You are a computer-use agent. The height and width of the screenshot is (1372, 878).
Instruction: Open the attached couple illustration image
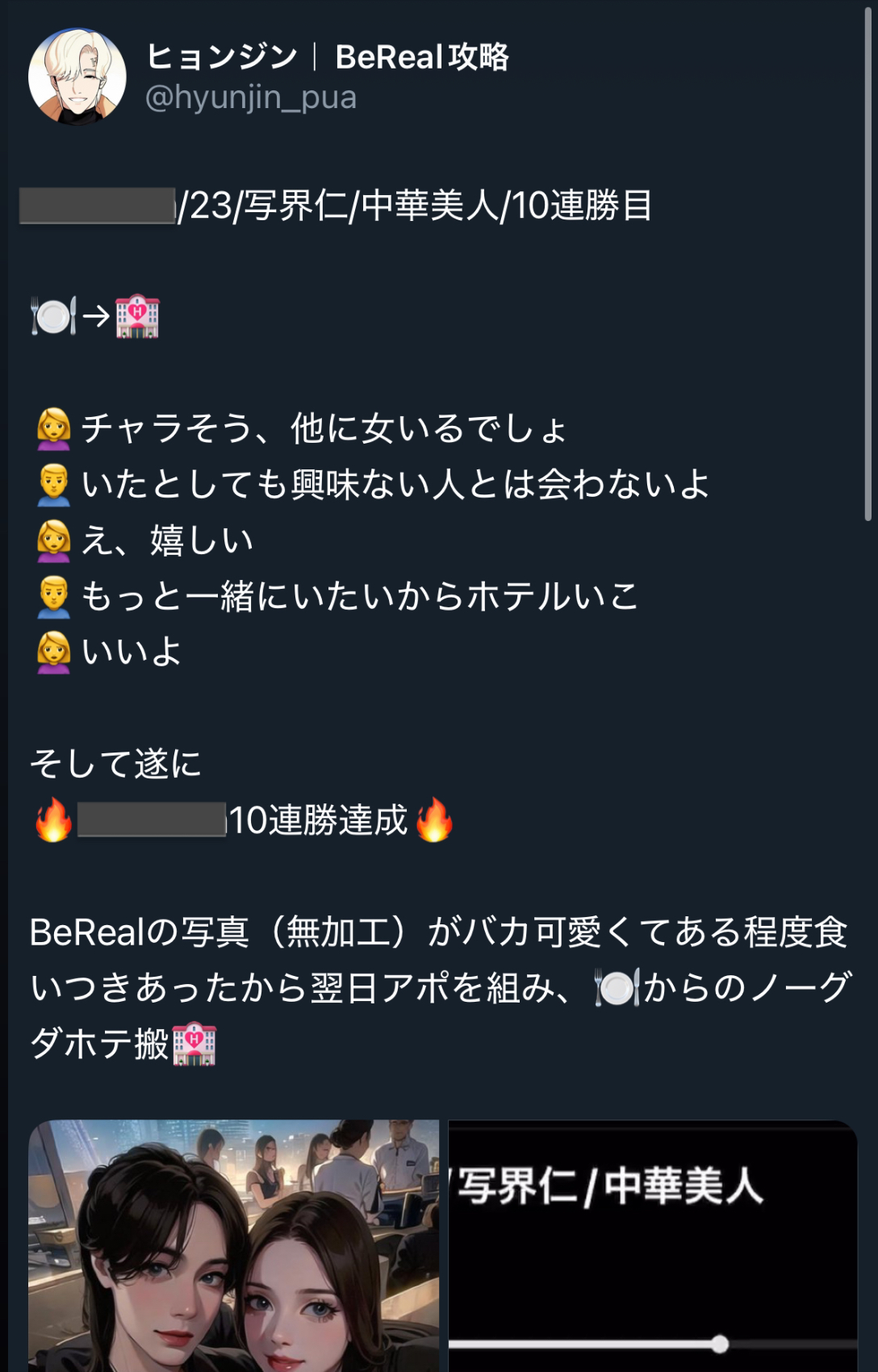(x=234, y=1245)
